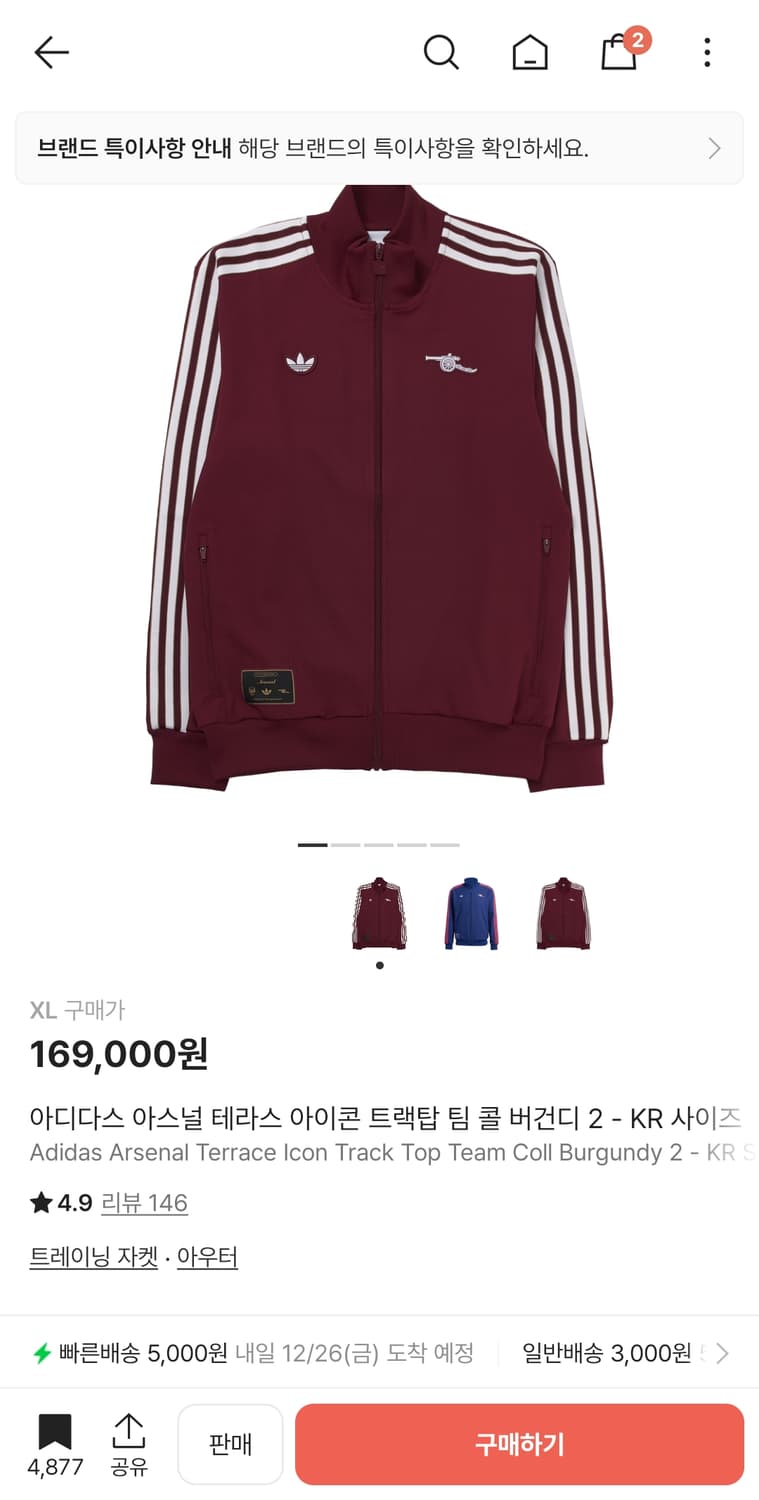This screenshot has width=759, height=1500.
Task: Click the back arrow icon
Action: pyautogui.click(x=50, y=52)
